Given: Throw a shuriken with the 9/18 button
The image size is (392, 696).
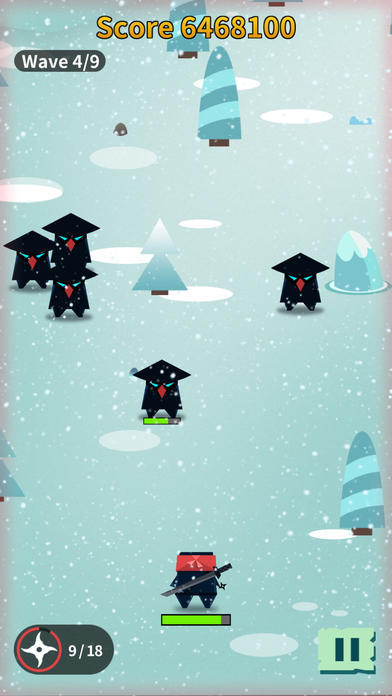Looking at the screenshot, I should coord(64,650).
